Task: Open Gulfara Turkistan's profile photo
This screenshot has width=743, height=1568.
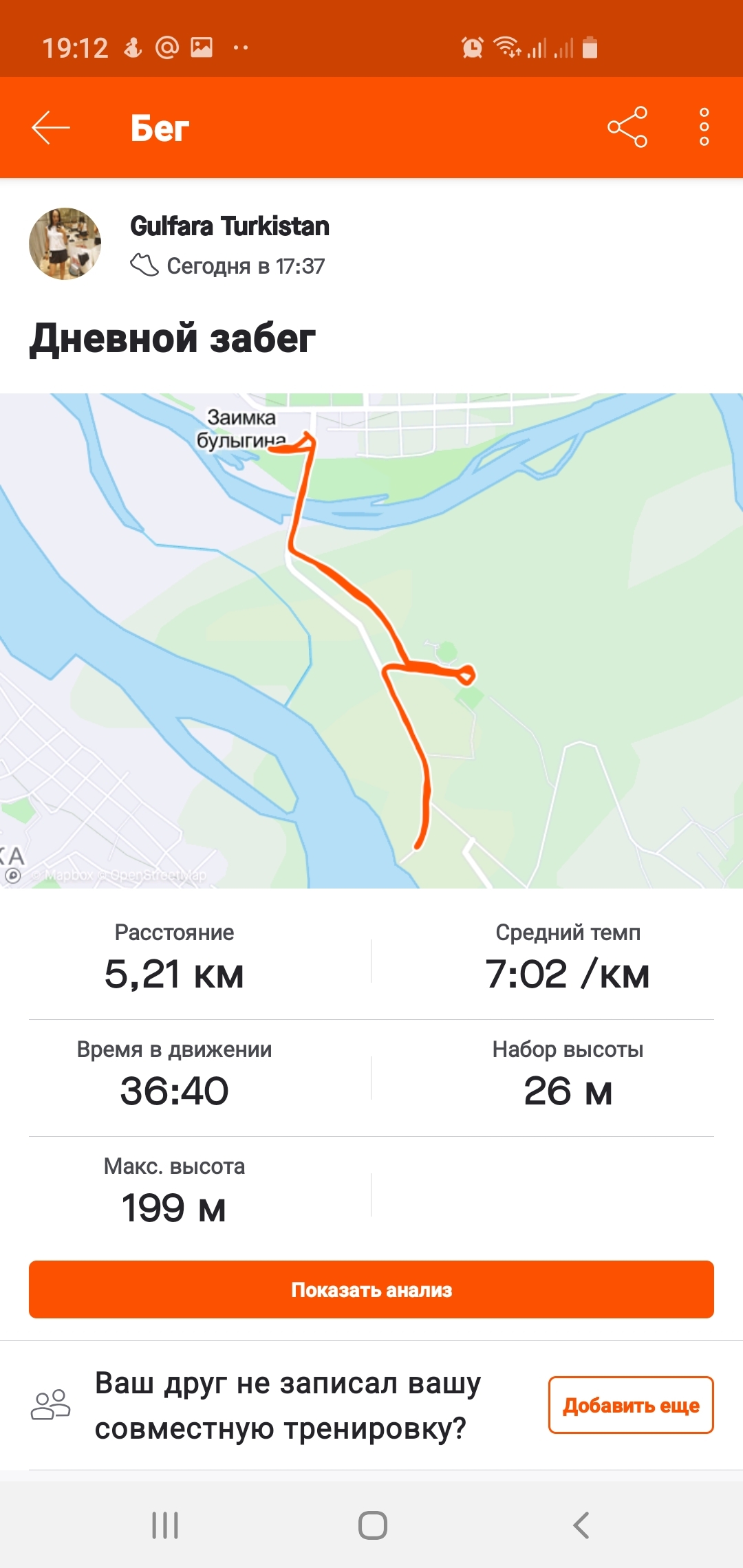Action: pyautogui.click(x=65, y=244)
